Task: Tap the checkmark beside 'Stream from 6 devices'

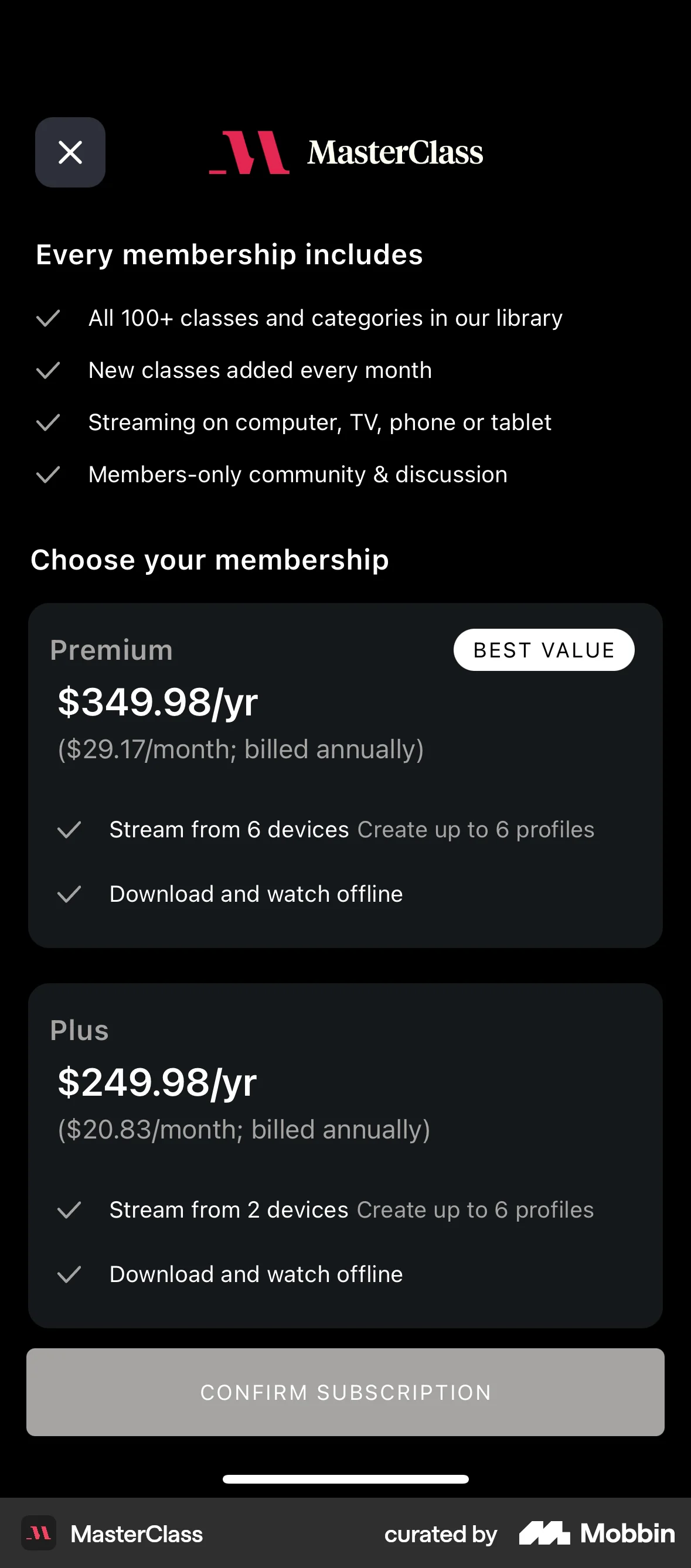Action: pyautogui.click(x=69, y=829)
